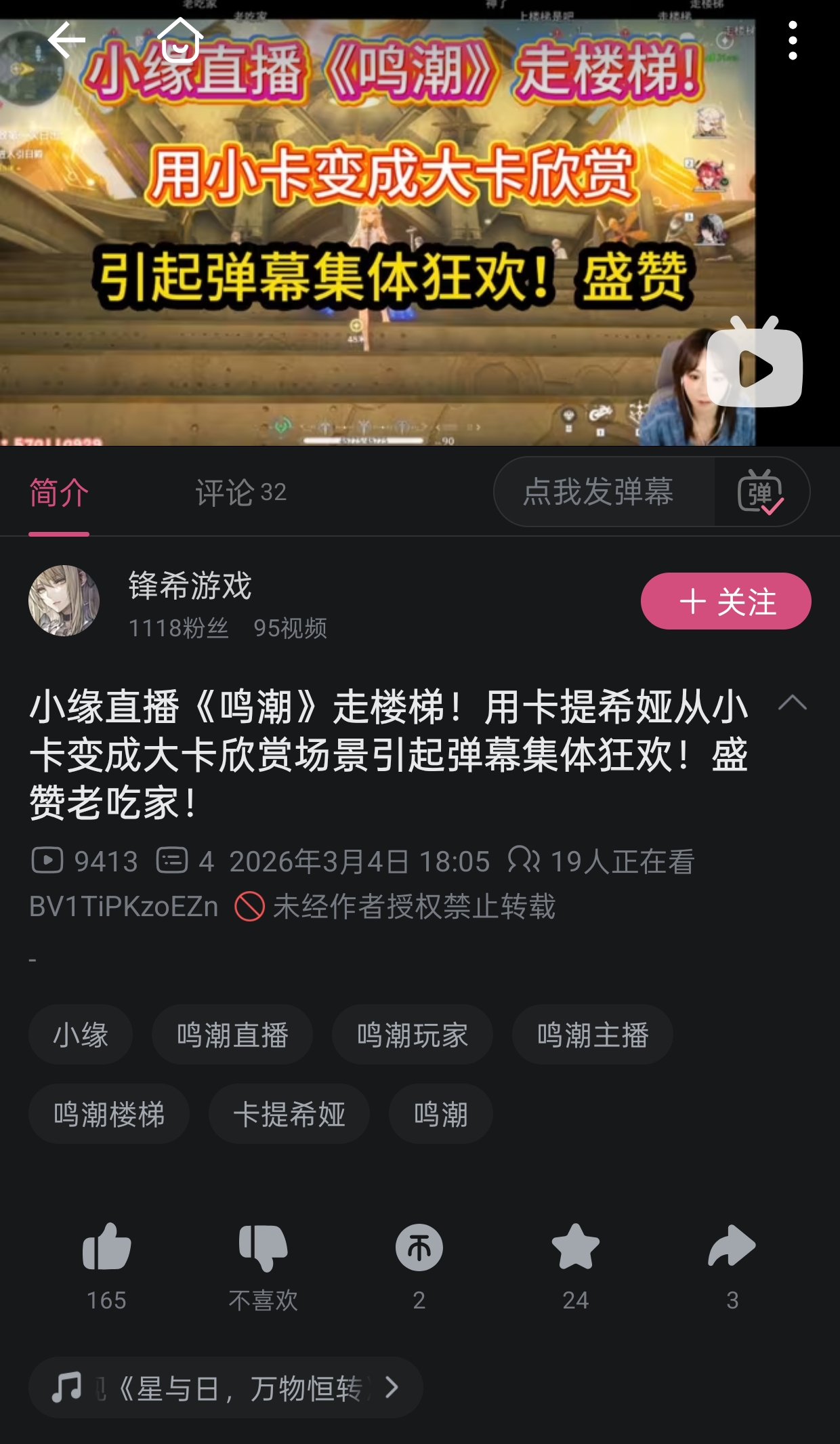The image size is (840, 1444).
Task: Switch to the 评论 comments tab
Action: tap(240, 493)
